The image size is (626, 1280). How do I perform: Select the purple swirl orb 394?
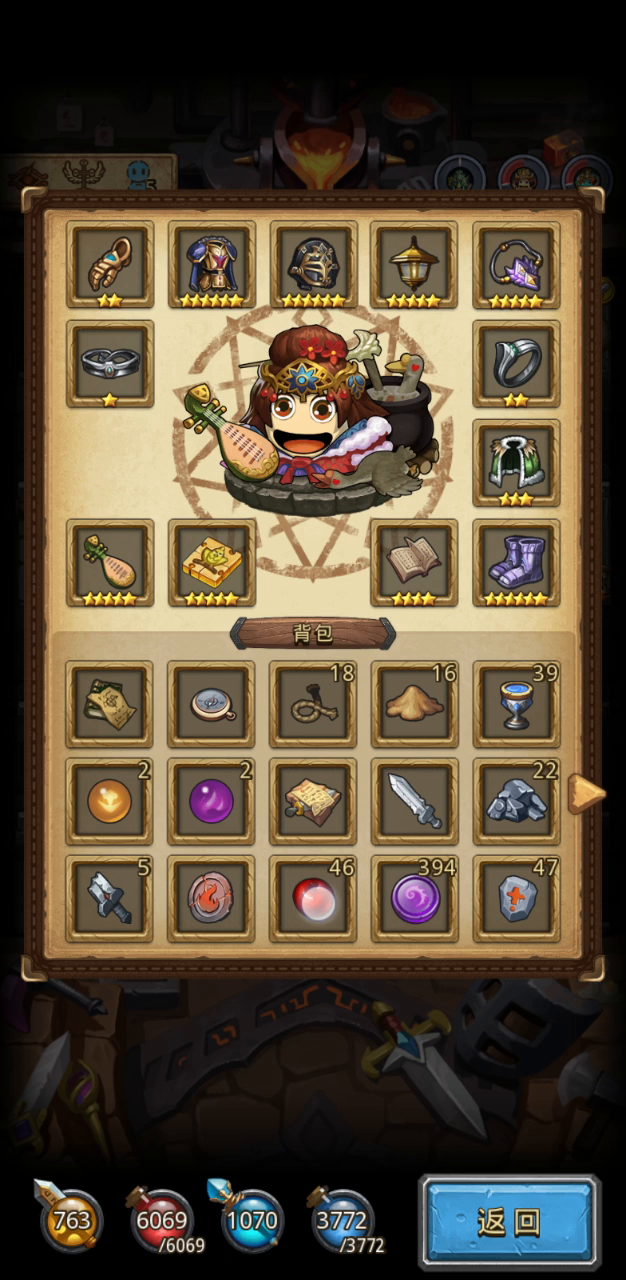point(414,899)
